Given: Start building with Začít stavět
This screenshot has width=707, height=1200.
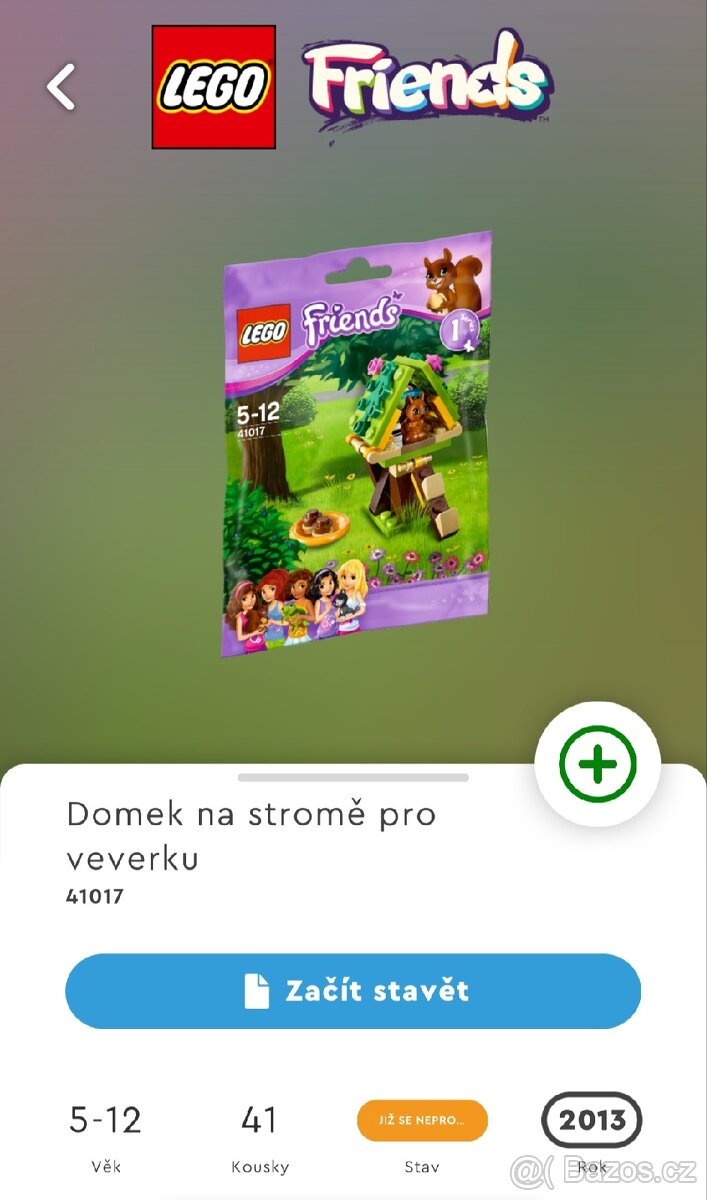Looking at the screenshot, I should (x=353, y=991).
